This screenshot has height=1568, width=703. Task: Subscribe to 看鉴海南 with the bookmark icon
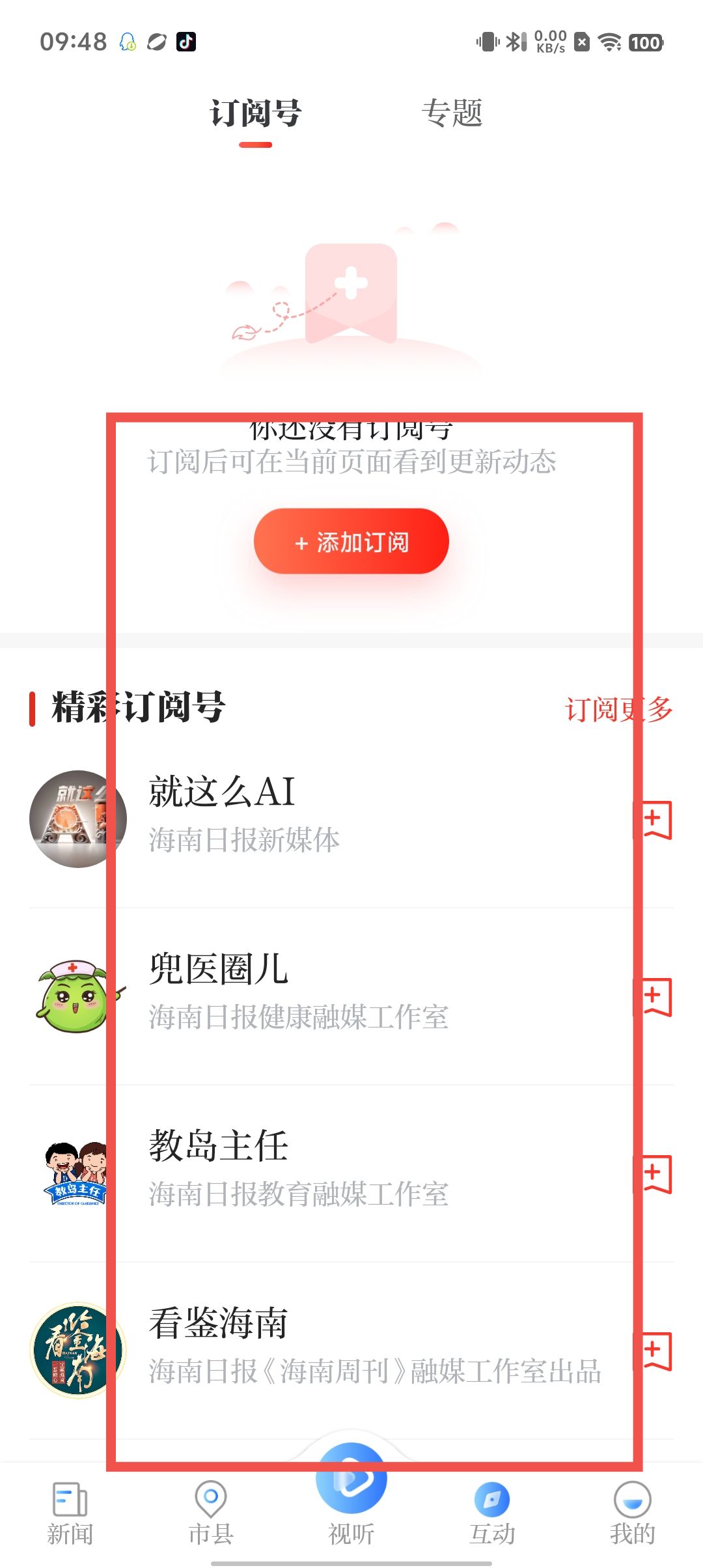653,1351
